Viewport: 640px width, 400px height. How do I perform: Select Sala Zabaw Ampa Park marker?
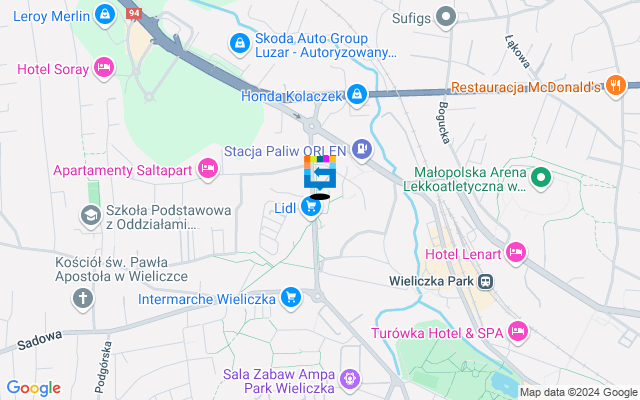tap(349, 379)
